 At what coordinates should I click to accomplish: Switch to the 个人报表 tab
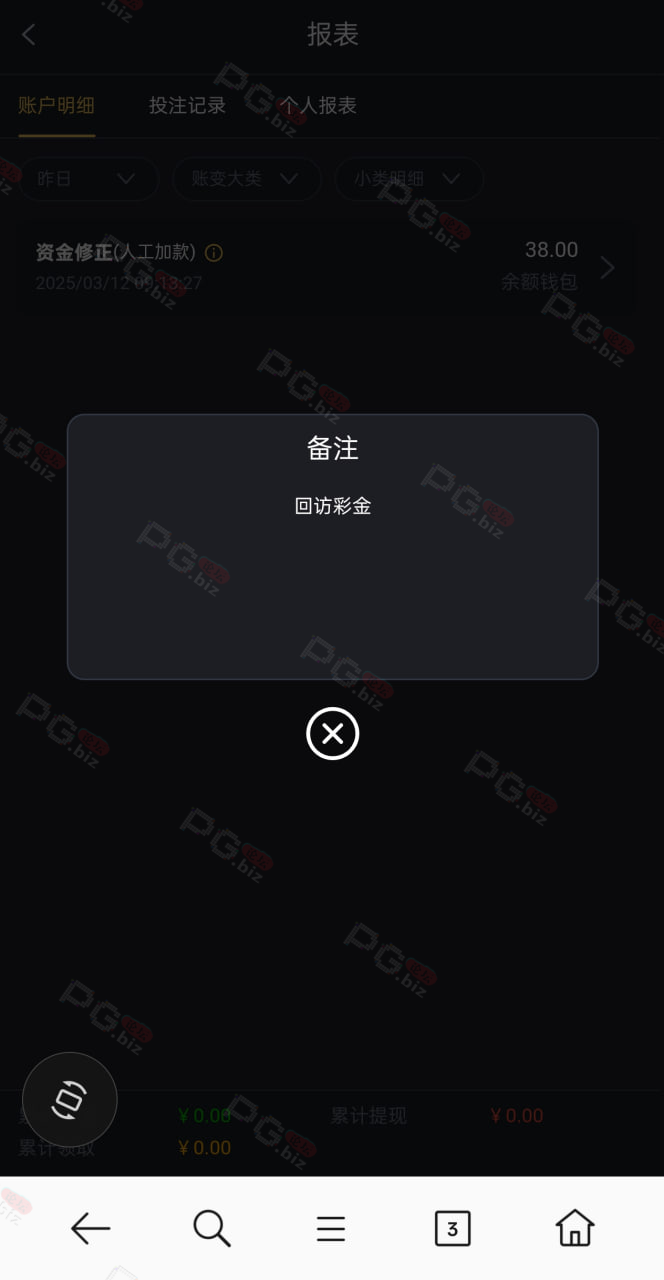point(318,105)
